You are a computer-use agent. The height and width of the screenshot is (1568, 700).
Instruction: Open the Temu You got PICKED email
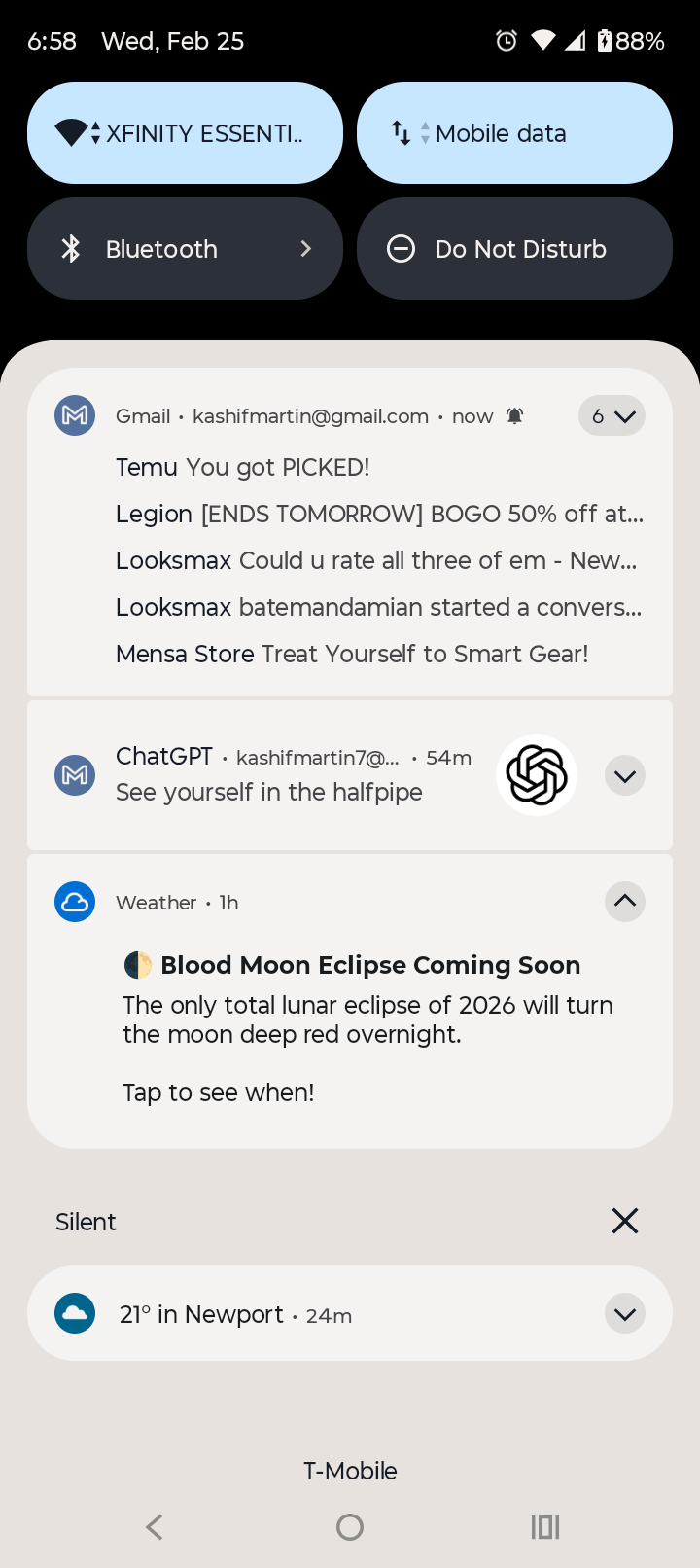tap(243, 468)
